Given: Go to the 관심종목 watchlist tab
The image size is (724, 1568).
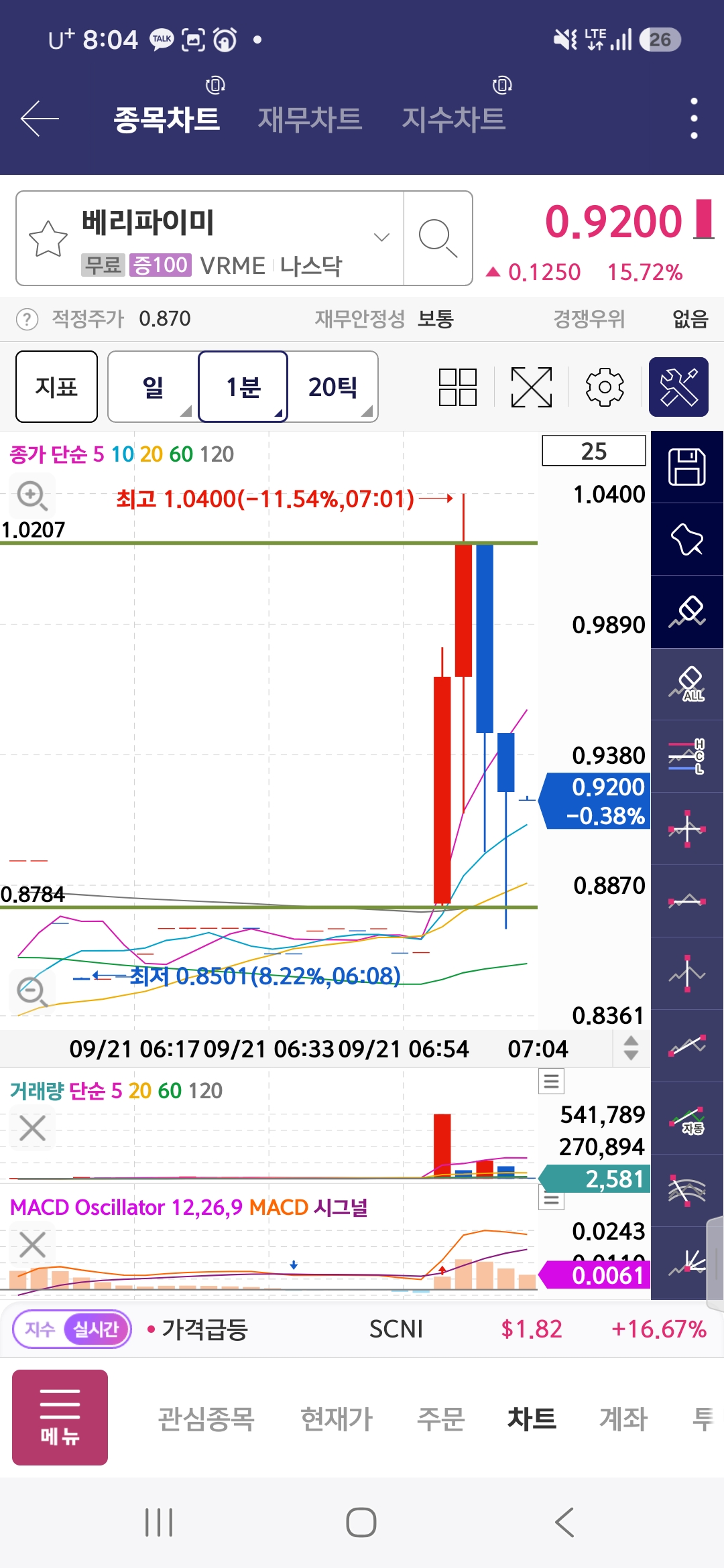Looking at the screenshot, I should click(x=206, y=1419).
